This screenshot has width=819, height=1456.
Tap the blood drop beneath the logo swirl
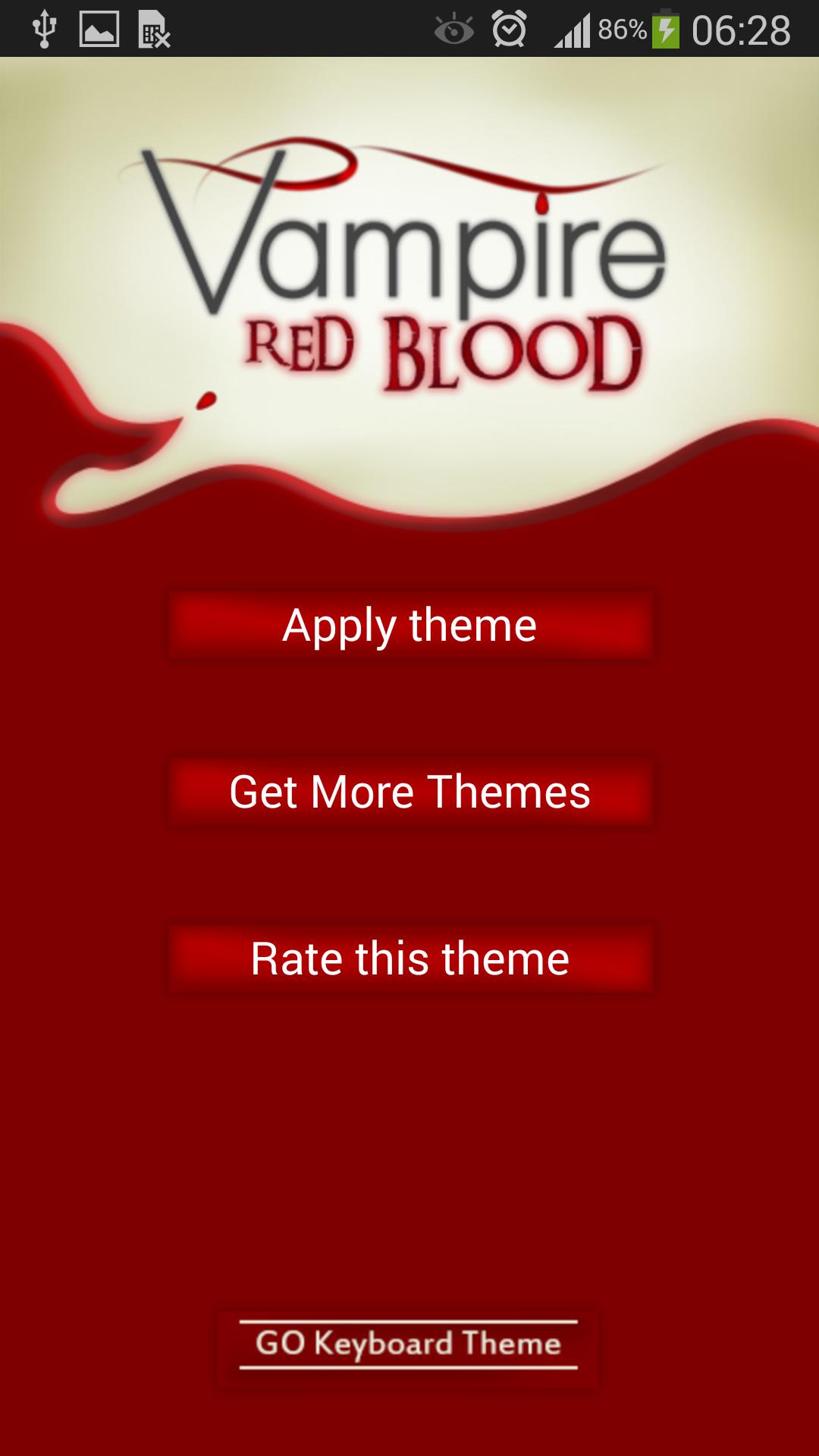point(205,398)
